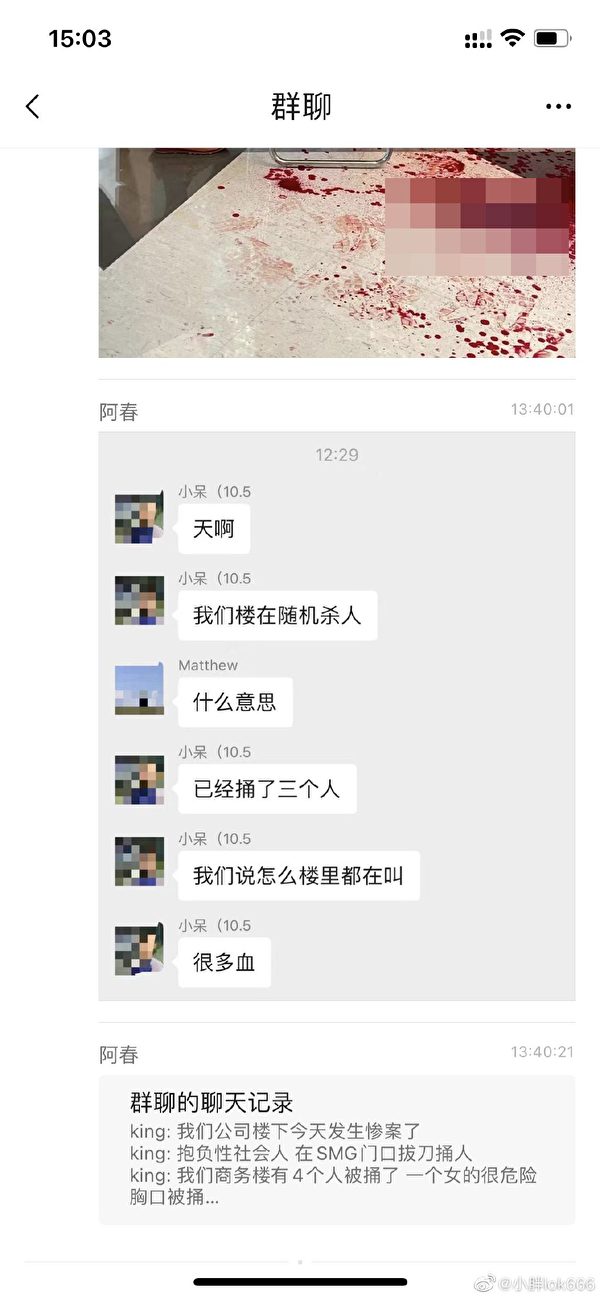Image resolution: width=600 pixels, height=1298 pixels.
Task: Open the blood-stained floor photo
Action: (337, 253)
